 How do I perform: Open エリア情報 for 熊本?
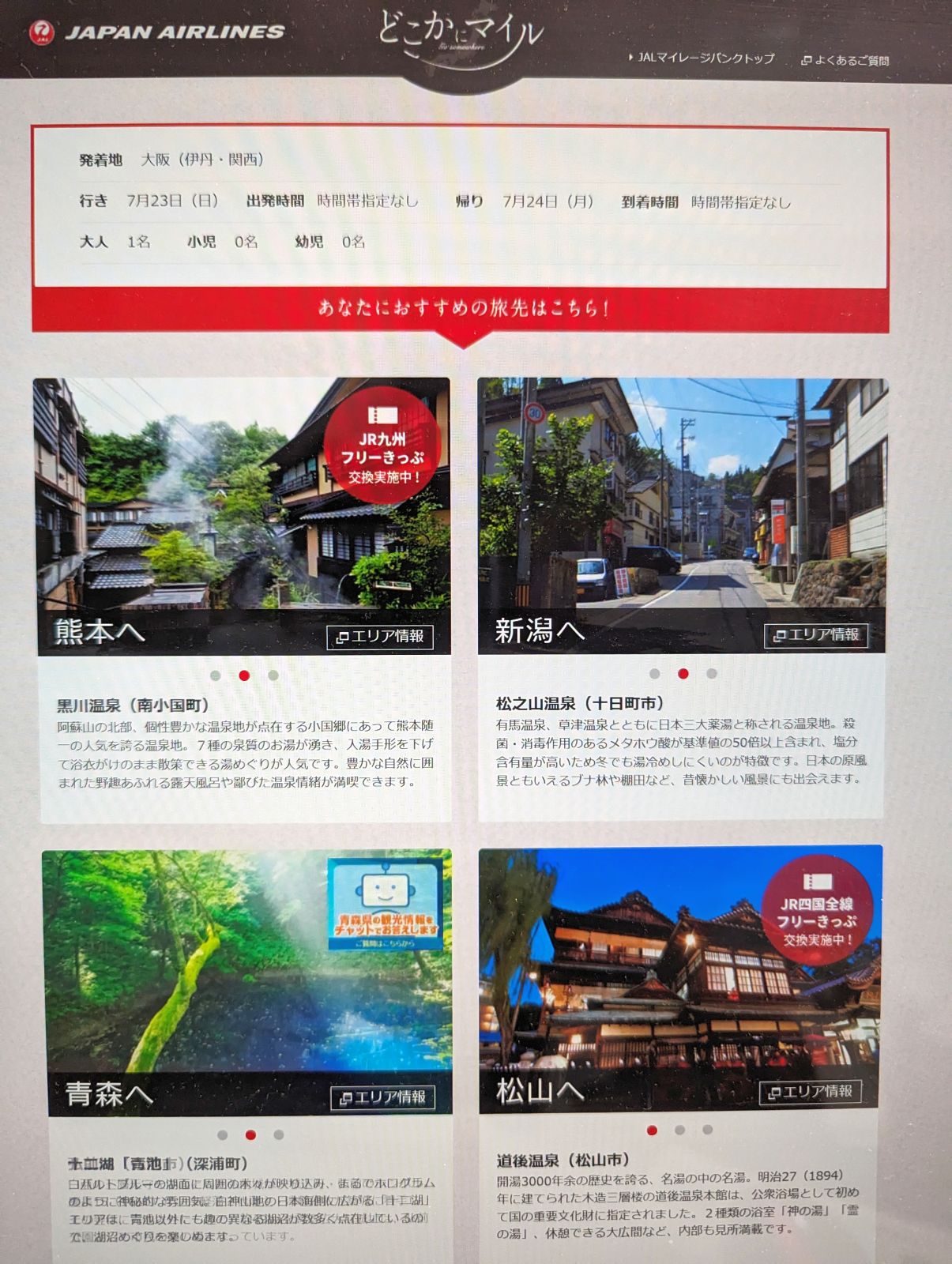point(380,637)
